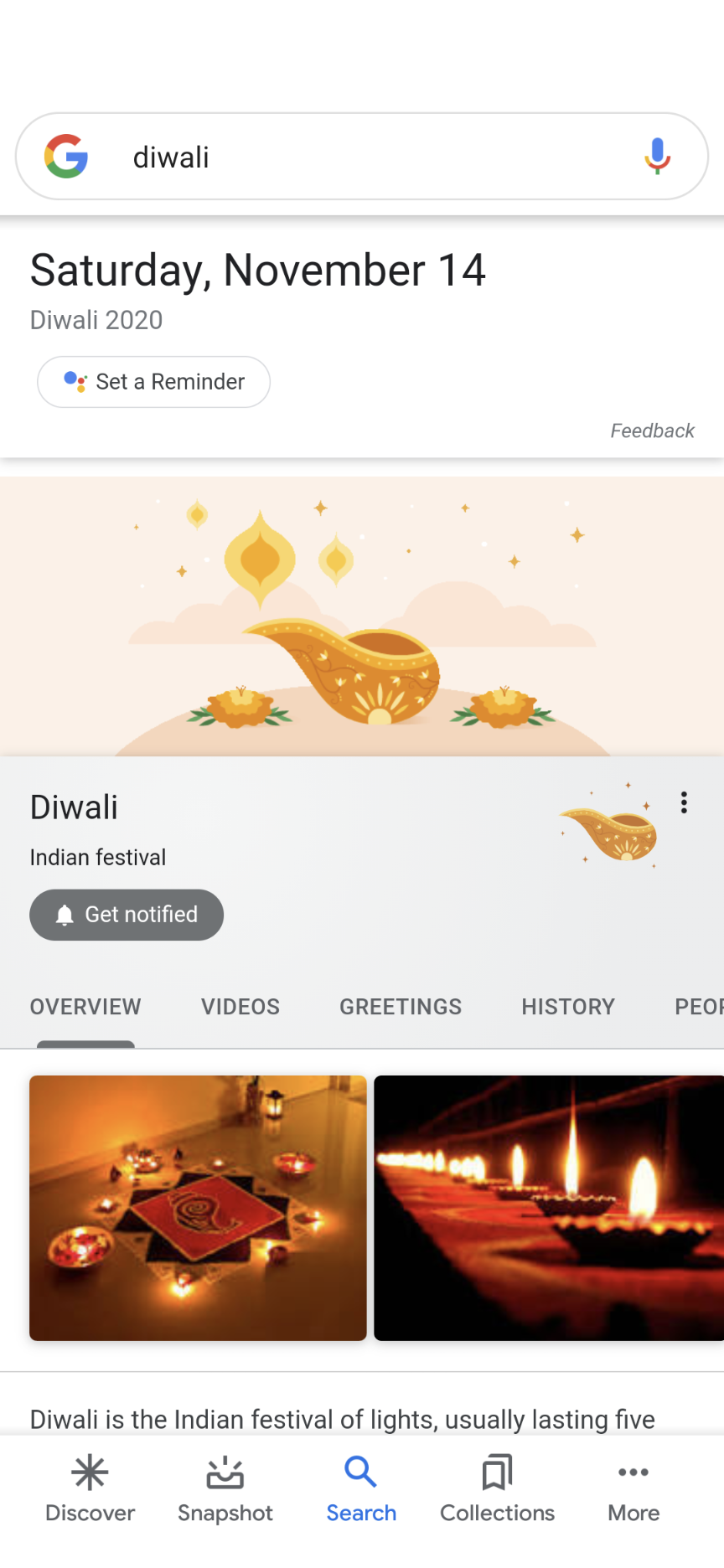Switch to the Videos tab
This screenshot has height=1568, width=724.
tap(240, 1007)
